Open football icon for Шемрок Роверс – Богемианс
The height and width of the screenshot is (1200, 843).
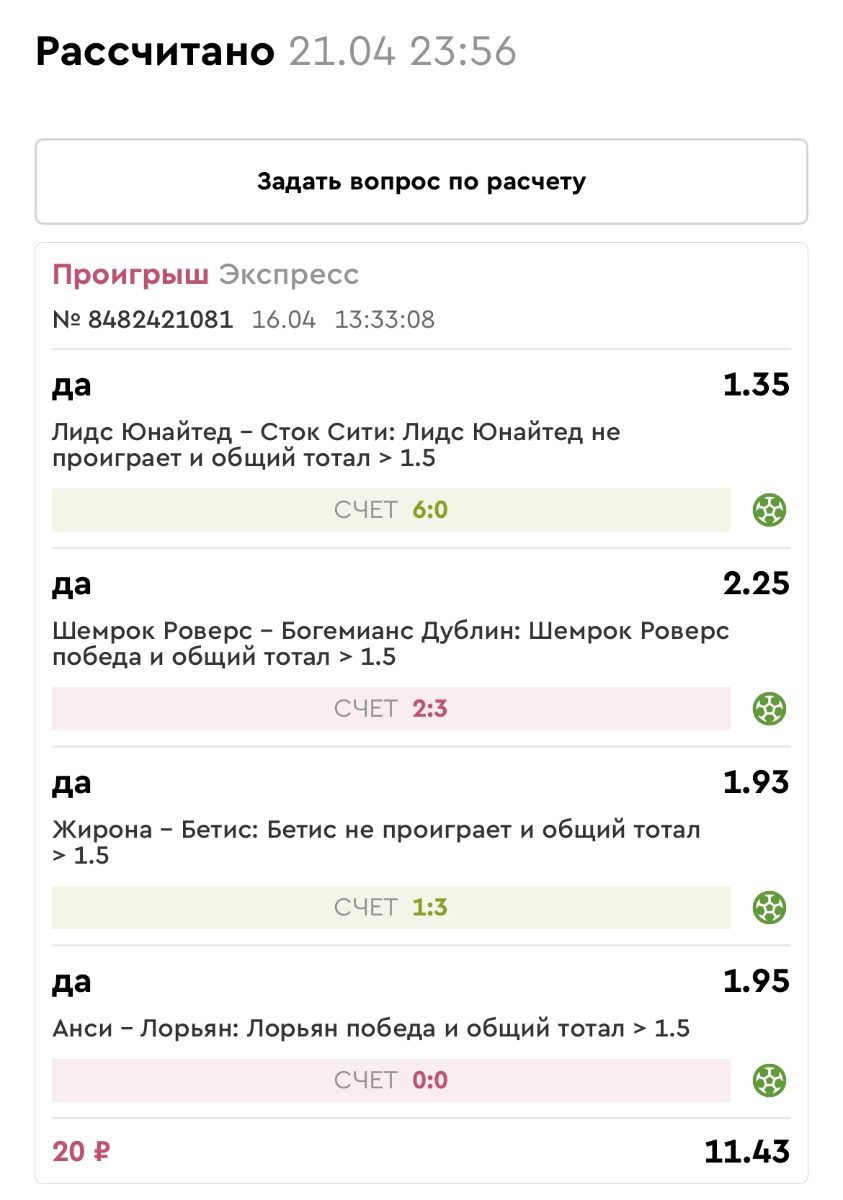point(770,709)
